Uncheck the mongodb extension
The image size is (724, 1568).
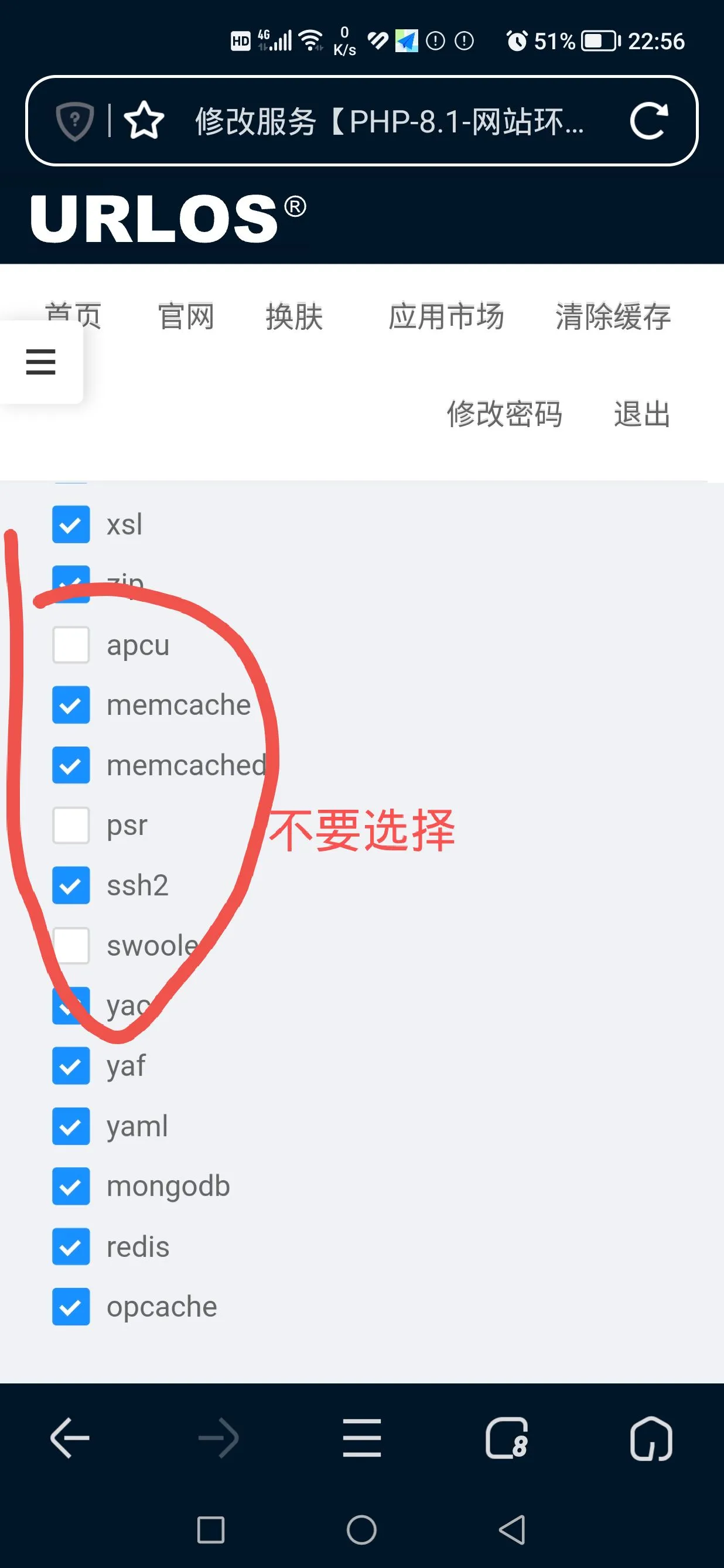coord(71,1187)
